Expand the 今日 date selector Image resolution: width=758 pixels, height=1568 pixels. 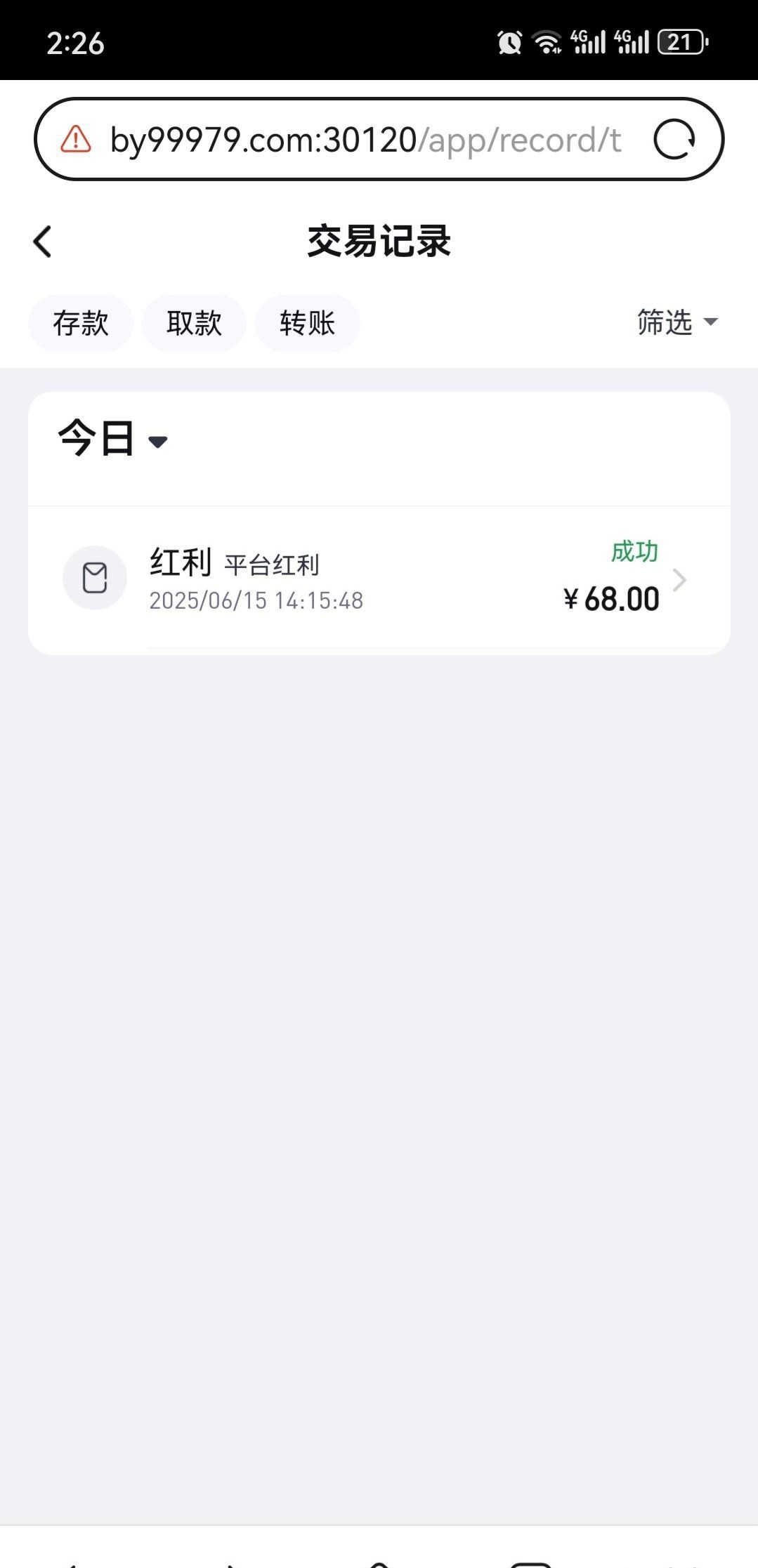pyautogui.click(x=113, y=440)
